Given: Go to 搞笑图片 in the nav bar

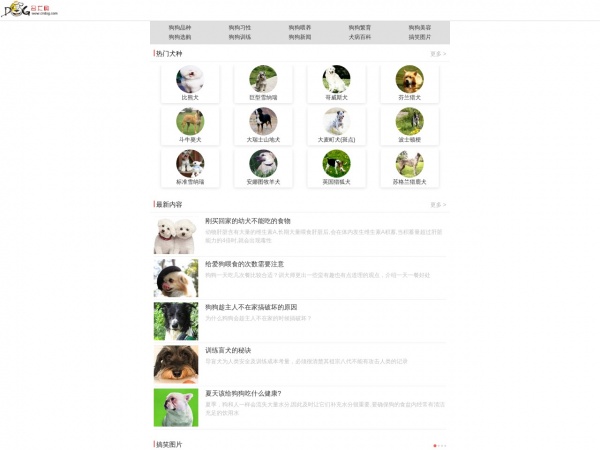Looking at the screenshot, I should point(419,36).
